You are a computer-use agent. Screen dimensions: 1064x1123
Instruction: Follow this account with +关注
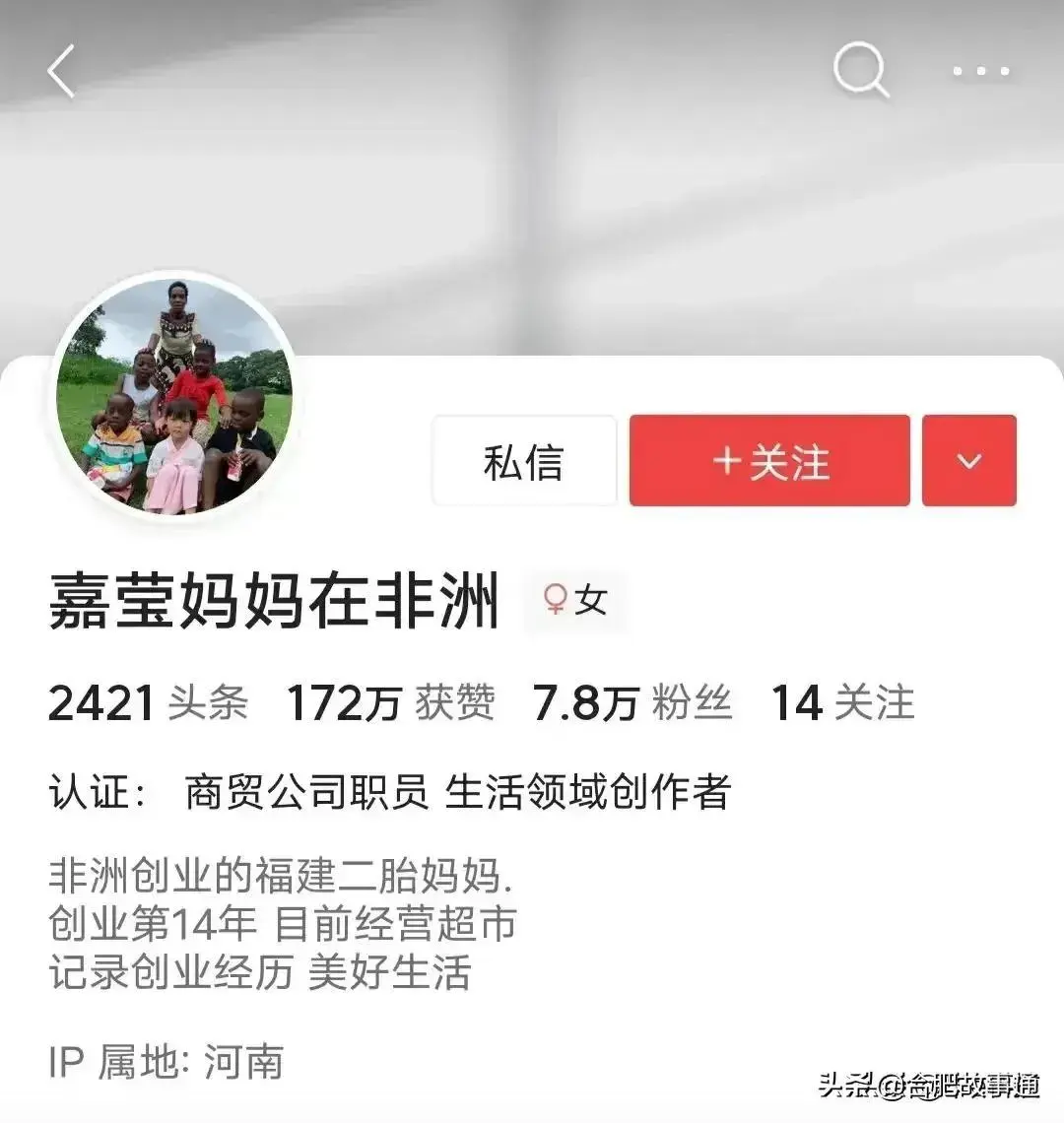pos(769,461)
